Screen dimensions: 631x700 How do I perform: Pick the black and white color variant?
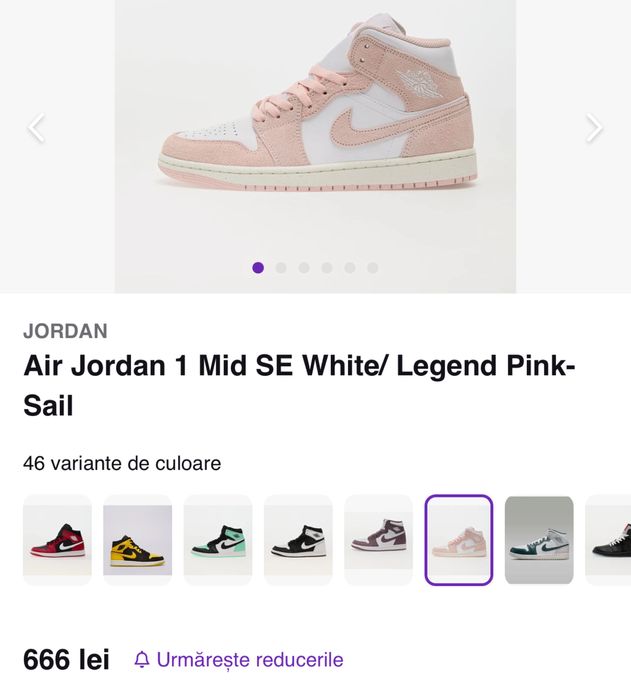(x=298, y=540)
